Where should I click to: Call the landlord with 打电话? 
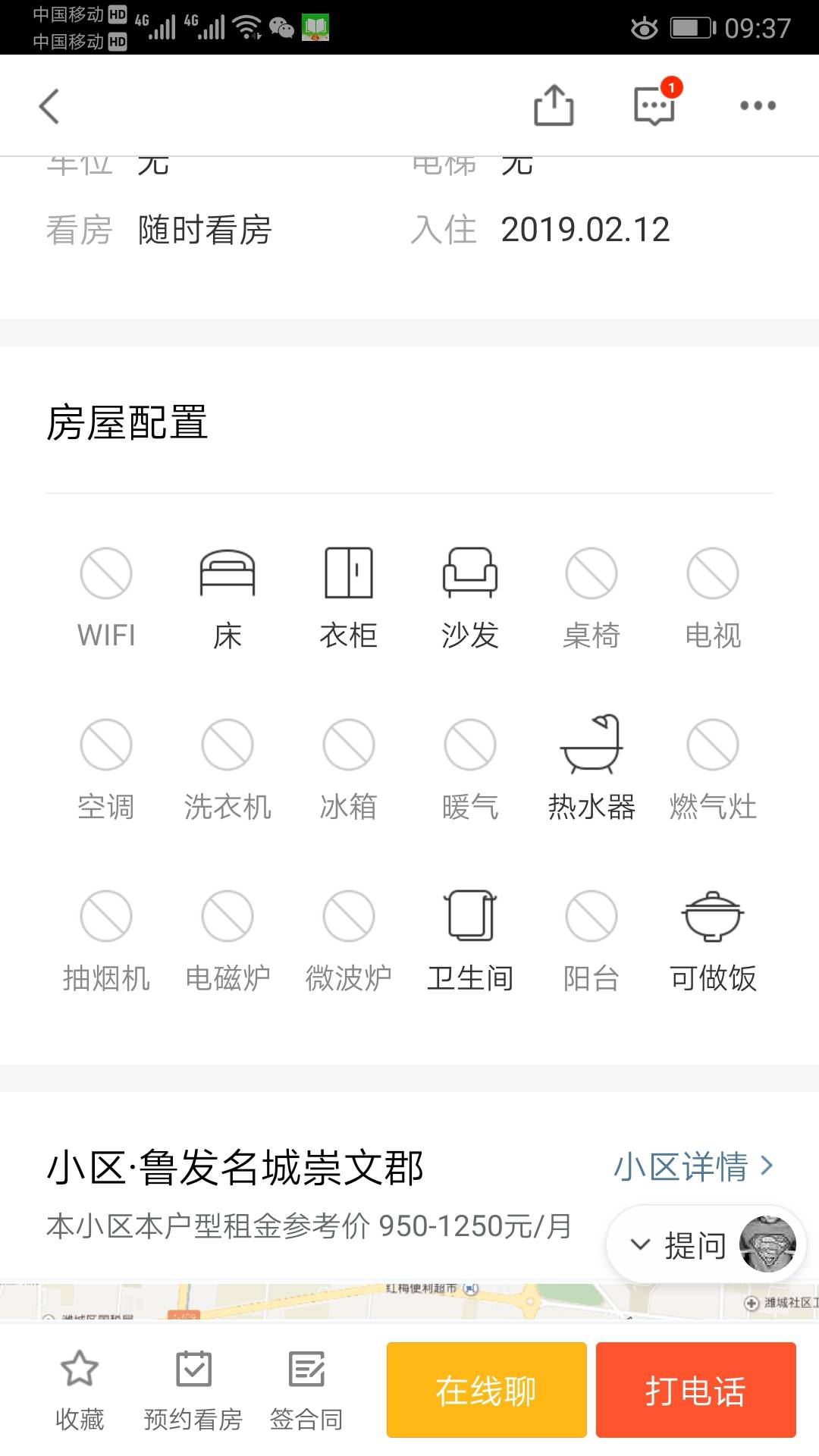[x=695, y=1390]
